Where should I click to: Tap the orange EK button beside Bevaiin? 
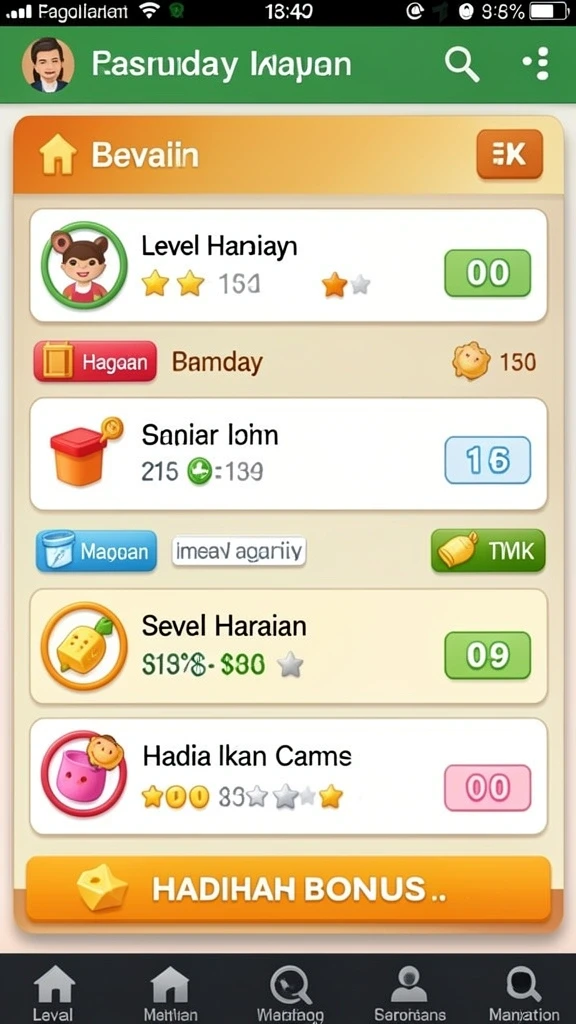click(509, 154)
